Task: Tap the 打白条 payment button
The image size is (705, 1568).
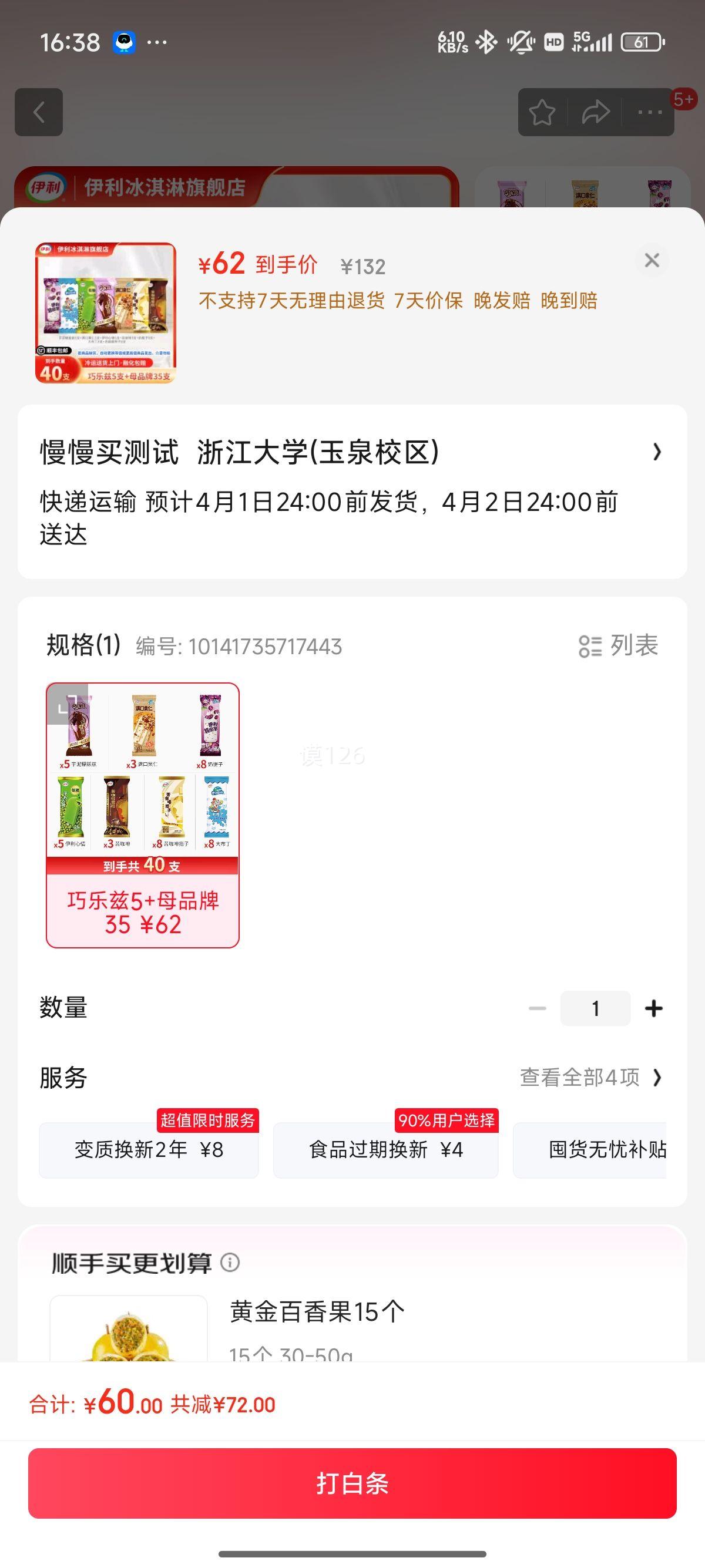Action: coord(352,1485)
